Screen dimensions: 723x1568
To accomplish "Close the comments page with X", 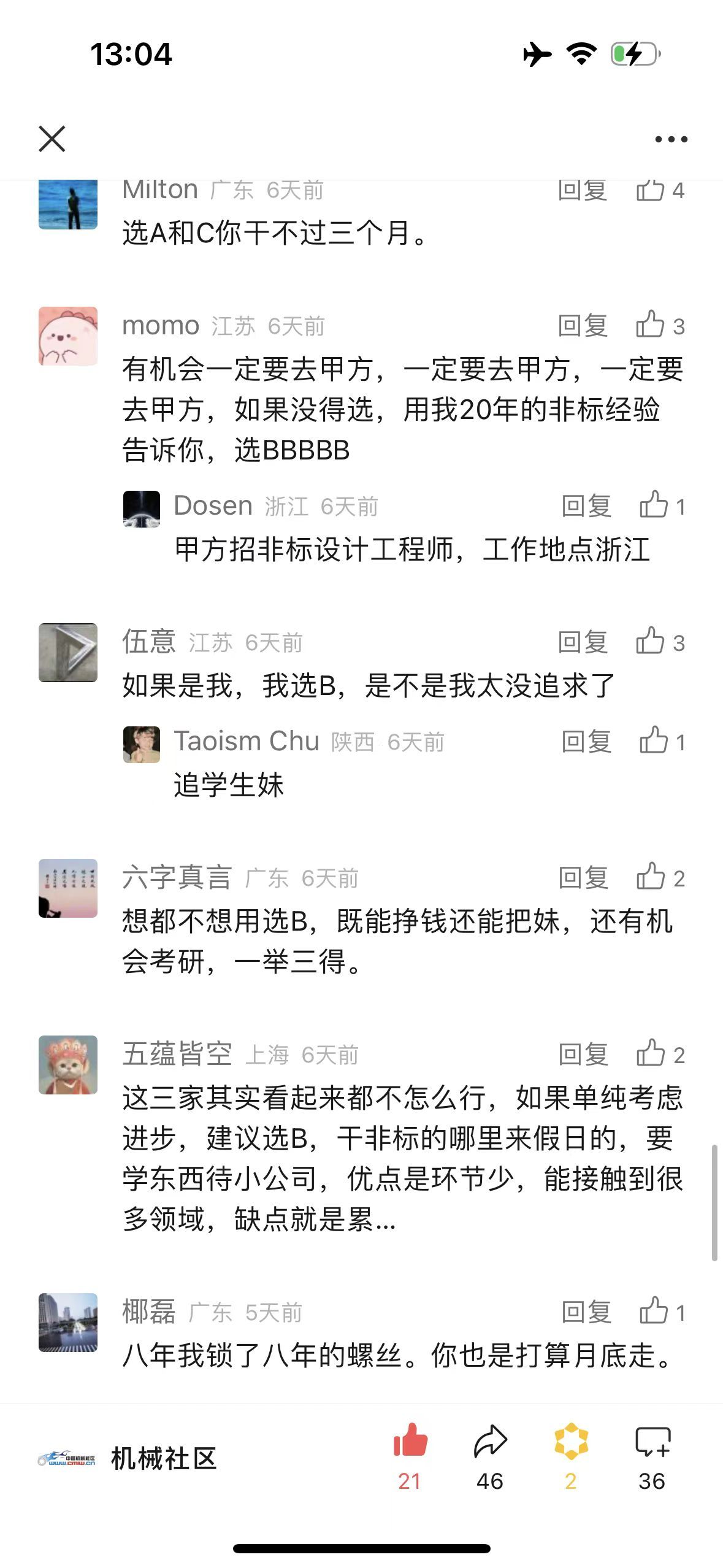I will pos(52,139).
